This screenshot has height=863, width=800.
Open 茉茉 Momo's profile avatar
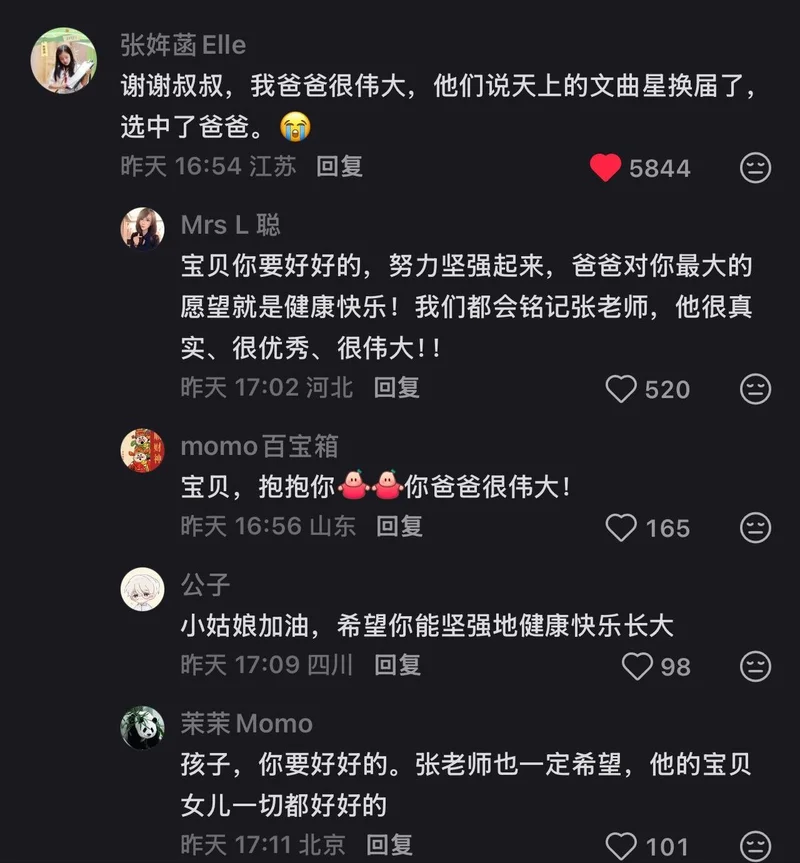pyautogui.click(x=142, y=728)
